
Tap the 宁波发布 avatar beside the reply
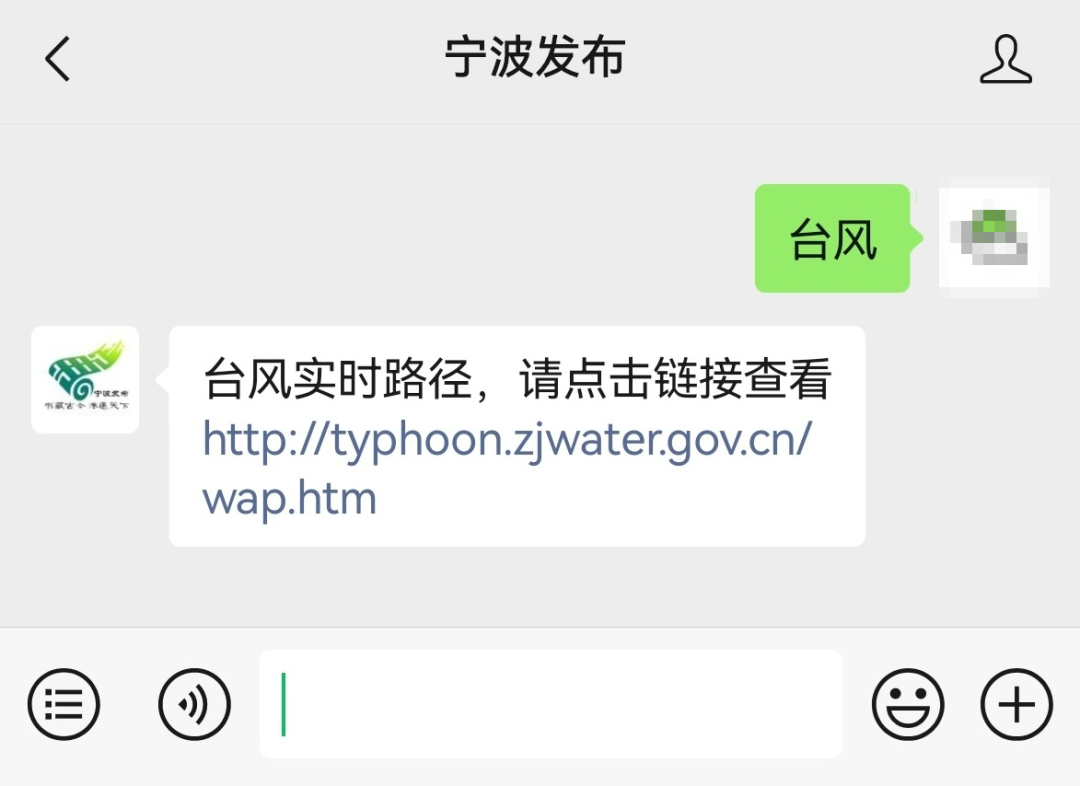(85, 380)
